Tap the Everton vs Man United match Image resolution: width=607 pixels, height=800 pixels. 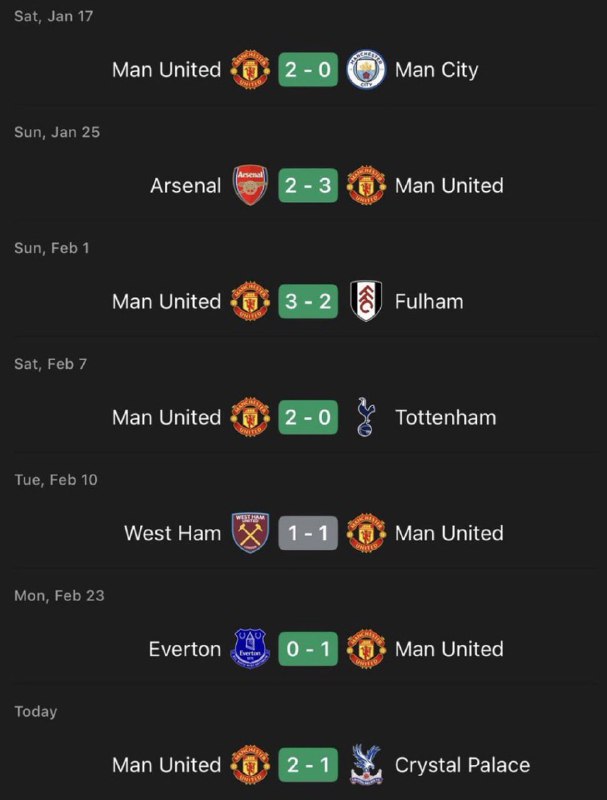307,649
